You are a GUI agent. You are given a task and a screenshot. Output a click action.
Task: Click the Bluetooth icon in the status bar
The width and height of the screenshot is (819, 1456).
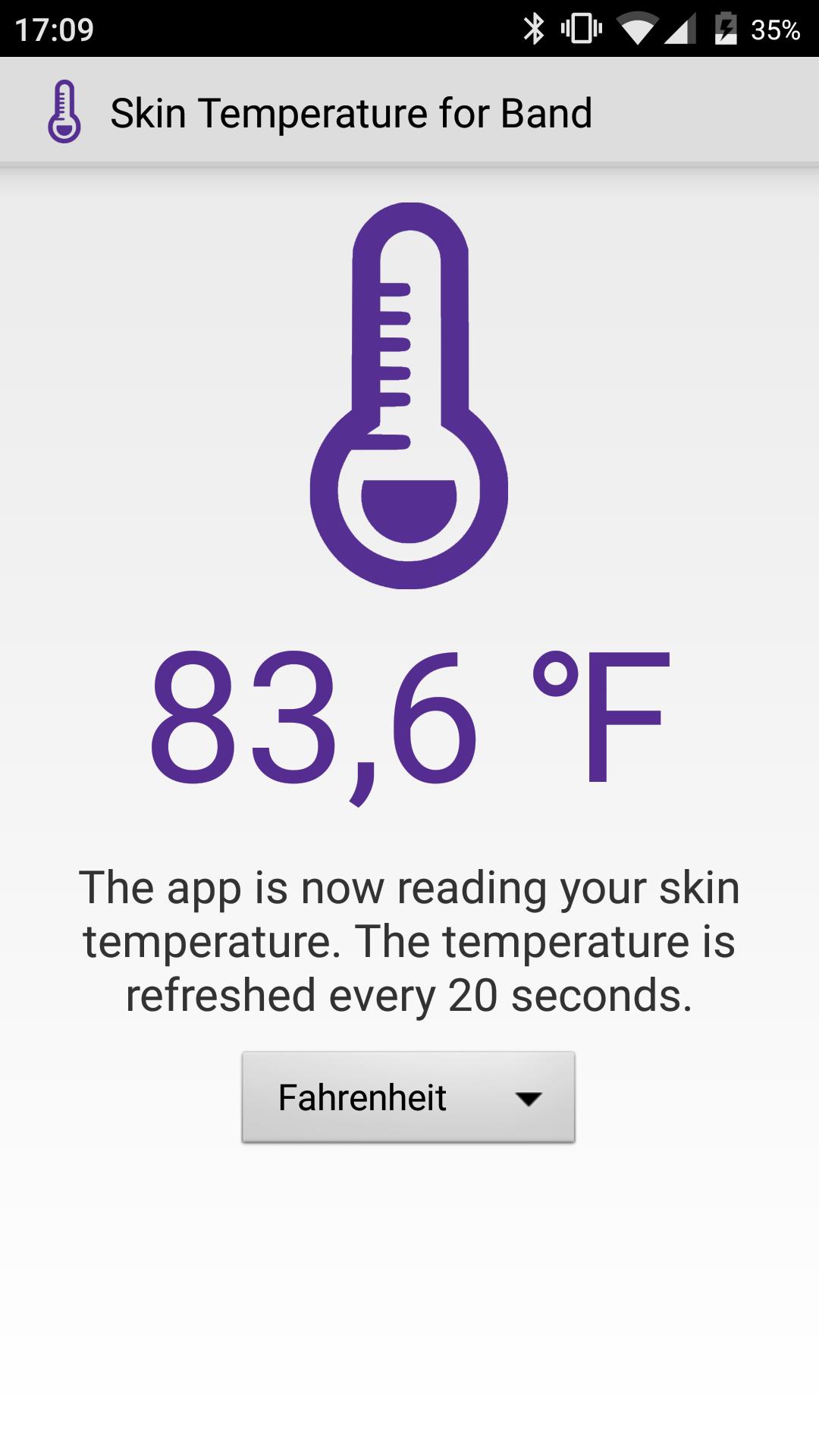pyautogui.click(x=535, y=27)
